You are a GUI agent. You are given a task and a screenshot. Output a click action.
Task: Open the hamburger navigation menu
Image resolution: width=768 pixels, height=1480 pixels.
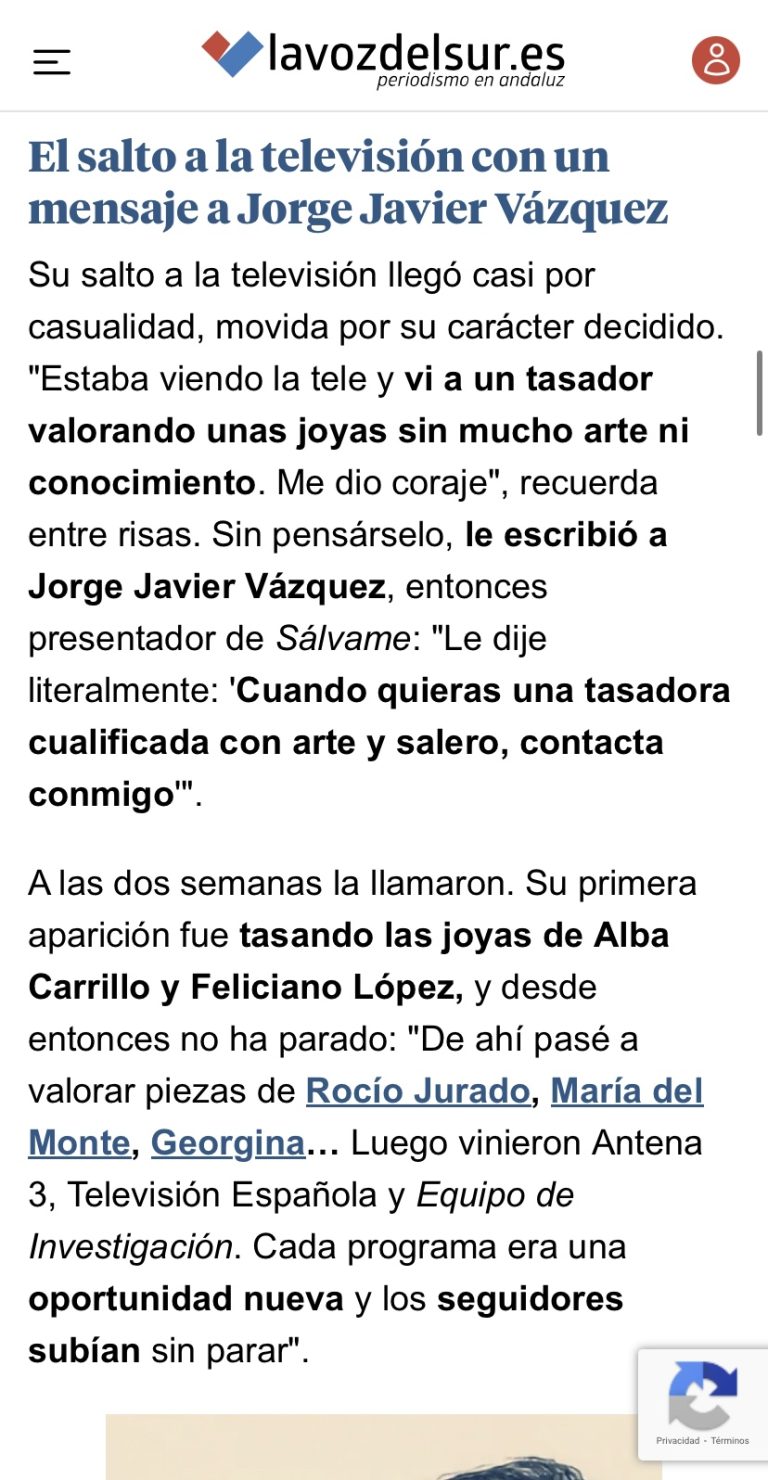(52, 62)
